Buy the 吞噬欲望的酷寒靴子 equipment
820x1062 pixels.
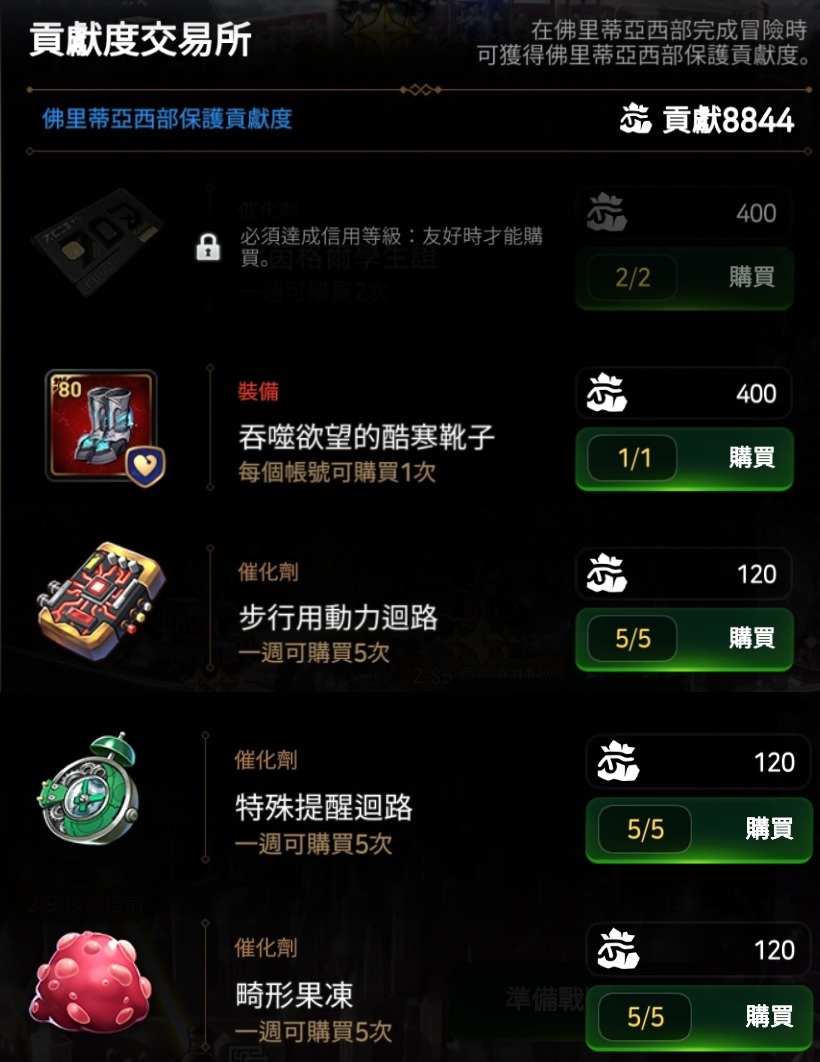(x=685, y=458)
